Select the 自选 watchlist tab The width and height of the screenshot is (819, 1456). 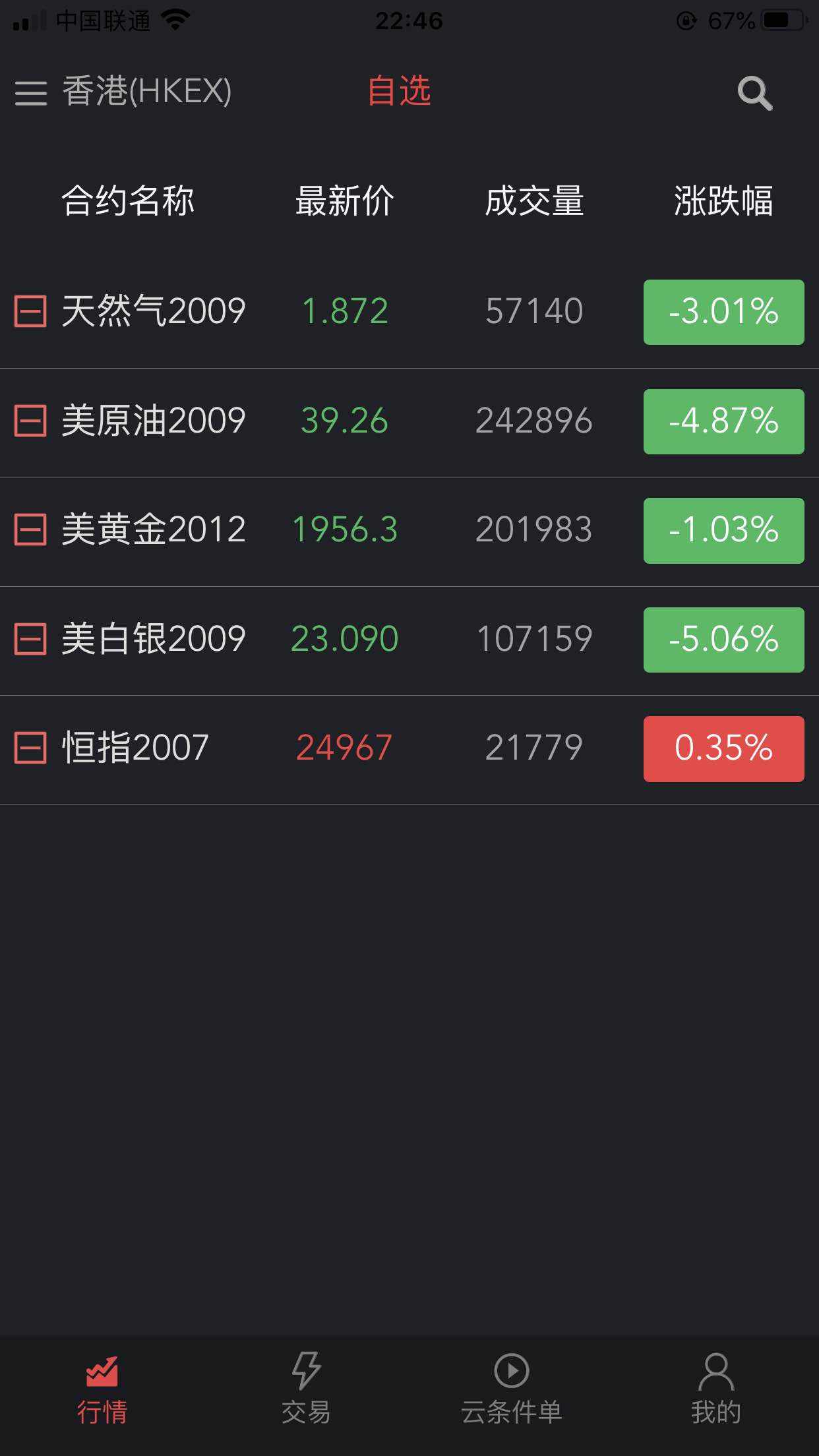click(400, 91)
